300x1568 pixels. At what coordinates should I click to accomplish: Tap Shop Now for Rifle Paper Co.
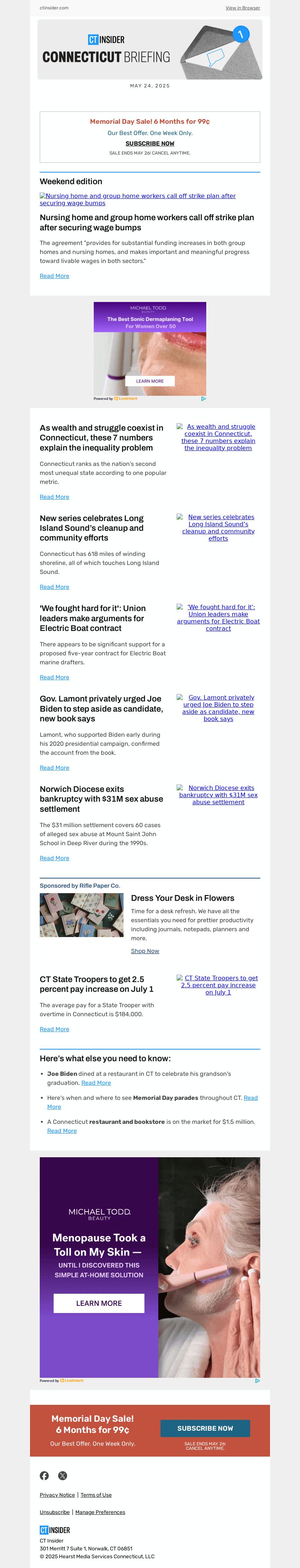coord(145,951)
